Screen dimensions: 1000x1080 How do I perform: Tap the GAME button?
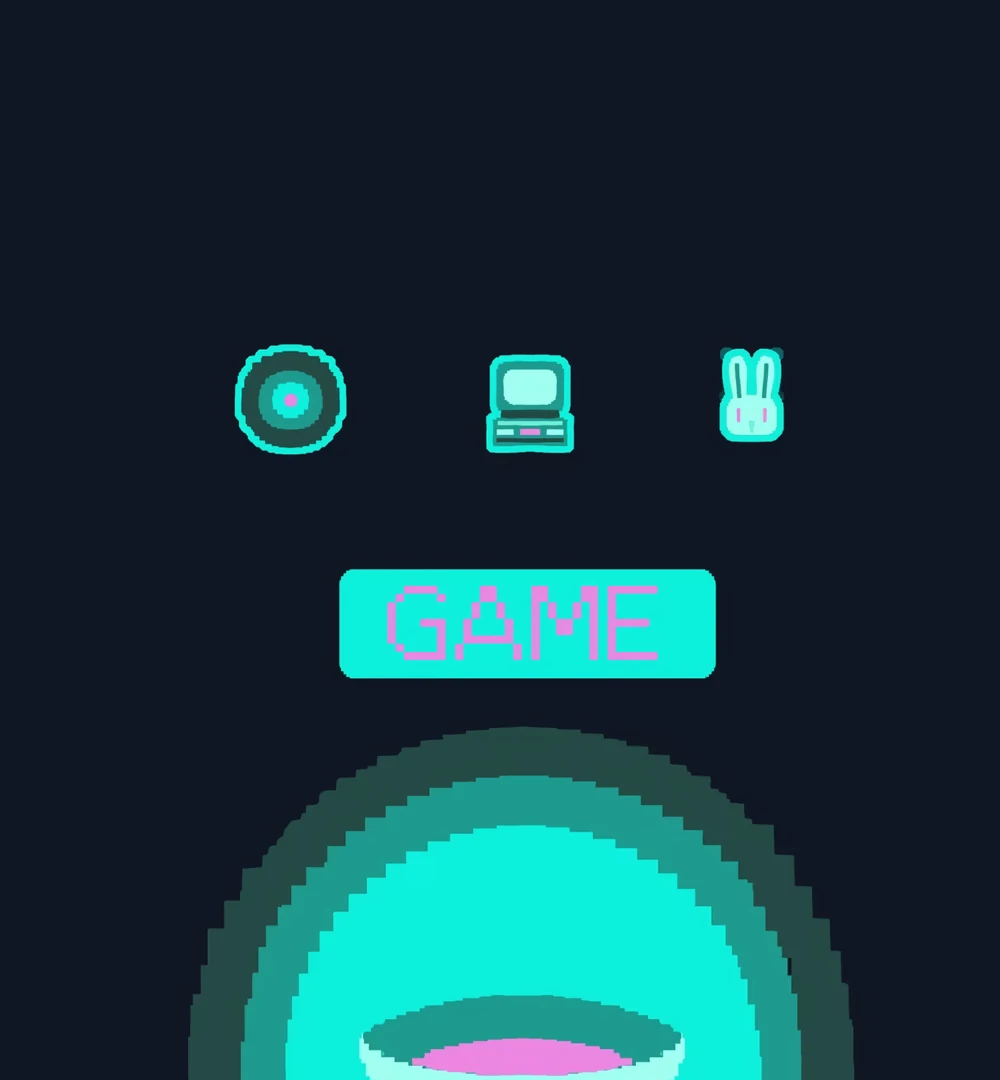(527, 624)
